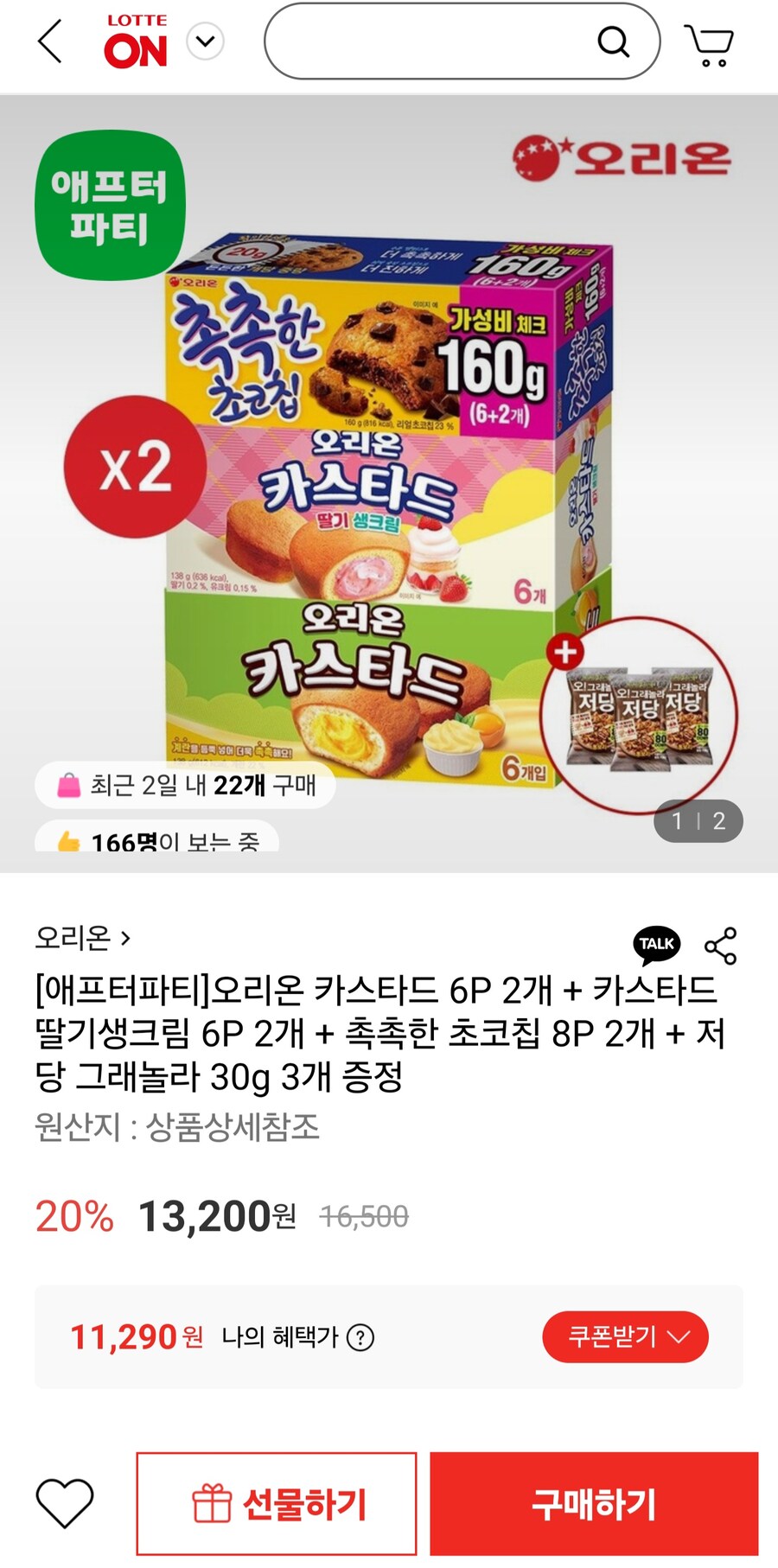Image resolution: width=778 pixels, height=1568 pixels.
Task: Tap 구매하기 to purchase
Action: click(594, 1504)
